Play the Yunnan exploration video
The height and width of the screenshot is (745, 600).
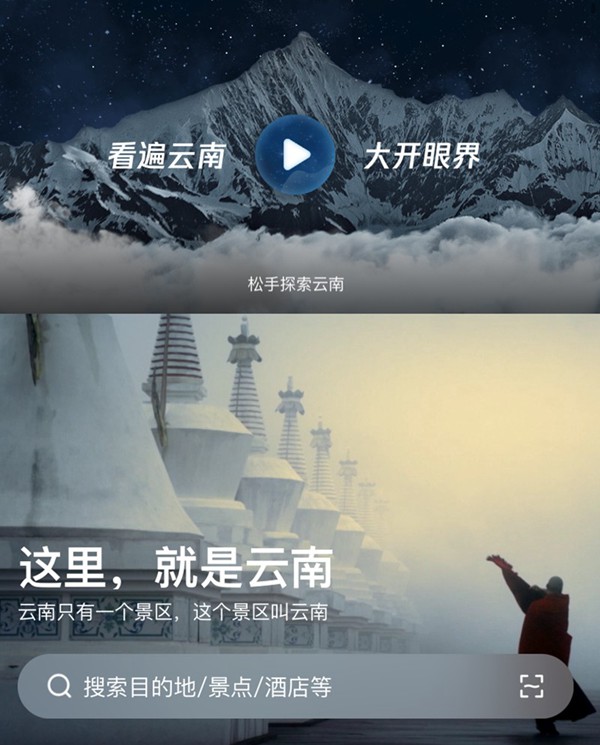295,155
